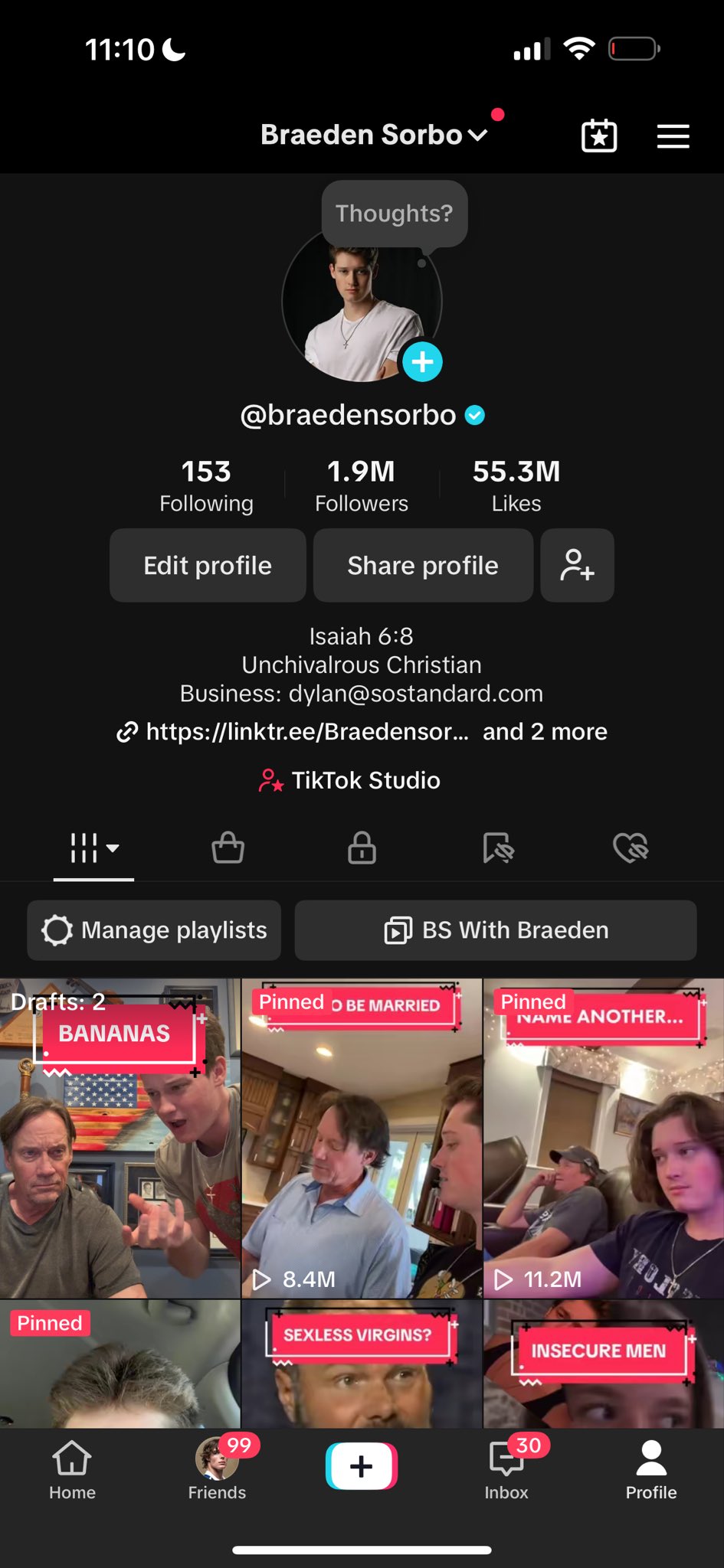Switch to the liked videos heart tab

(x=631, y=848)
